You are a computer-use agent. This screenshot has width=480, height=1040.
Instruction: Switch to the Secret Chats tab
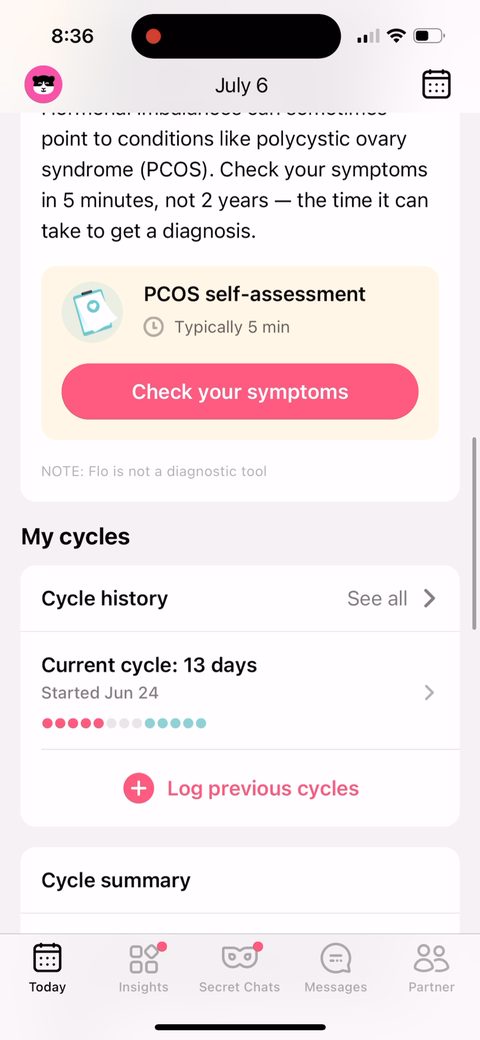coord(239,968)
